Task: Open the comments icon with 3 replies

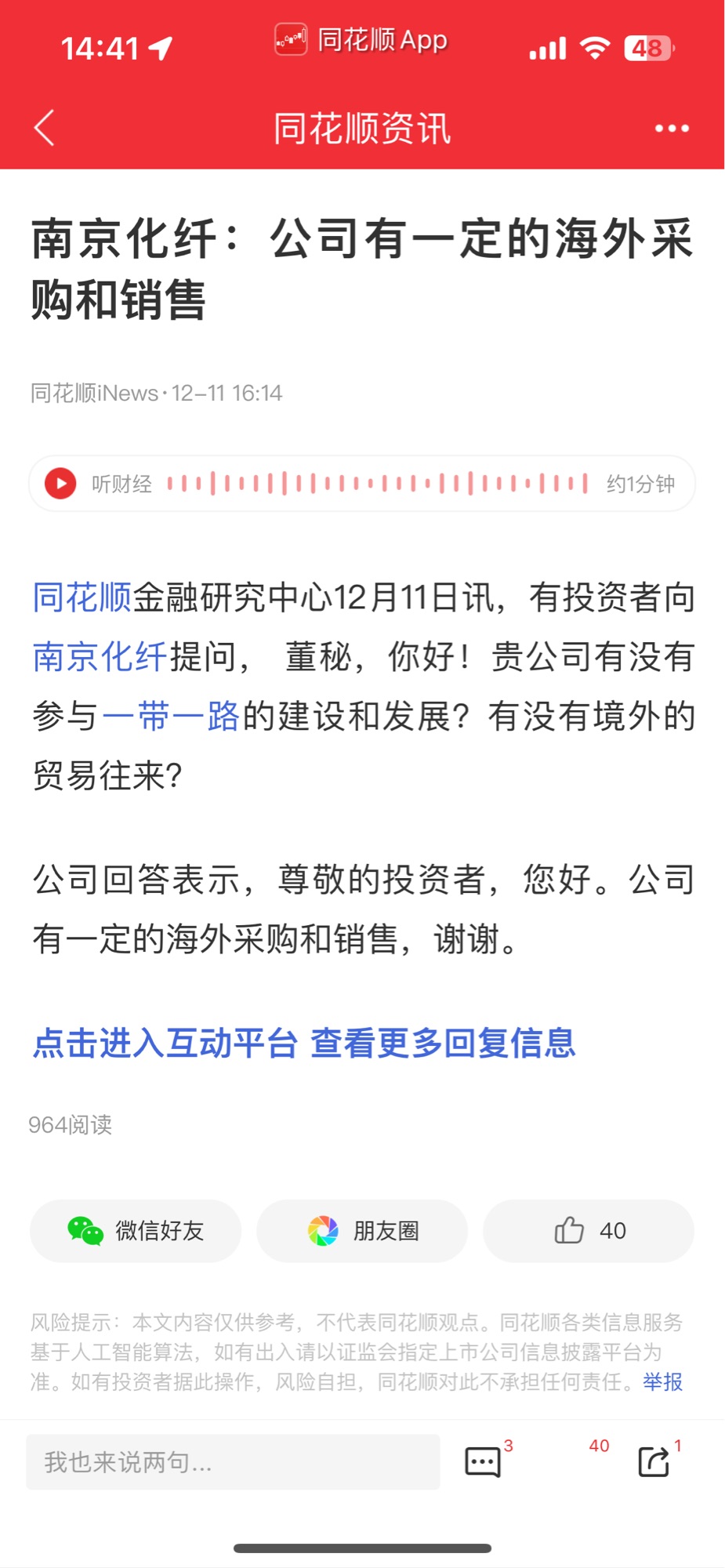Action: point(484,1461)
